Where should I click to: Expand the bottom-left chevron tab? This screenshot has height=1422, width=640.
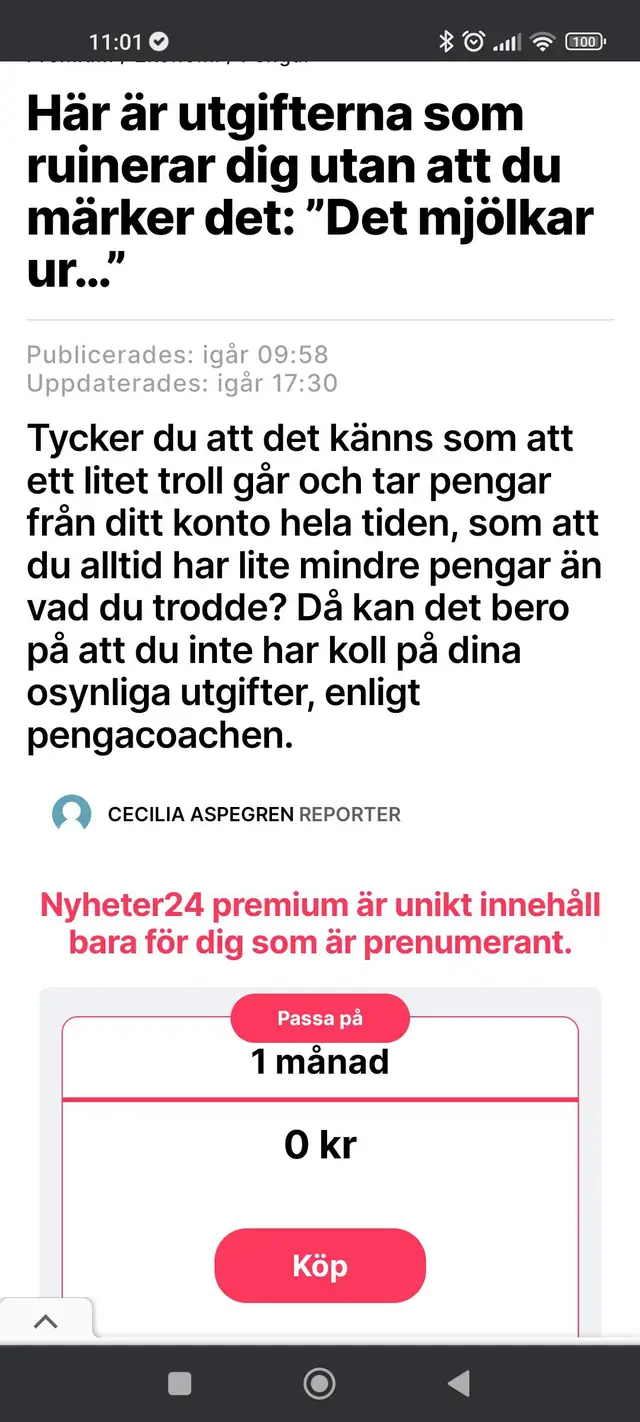point(45,1321)
